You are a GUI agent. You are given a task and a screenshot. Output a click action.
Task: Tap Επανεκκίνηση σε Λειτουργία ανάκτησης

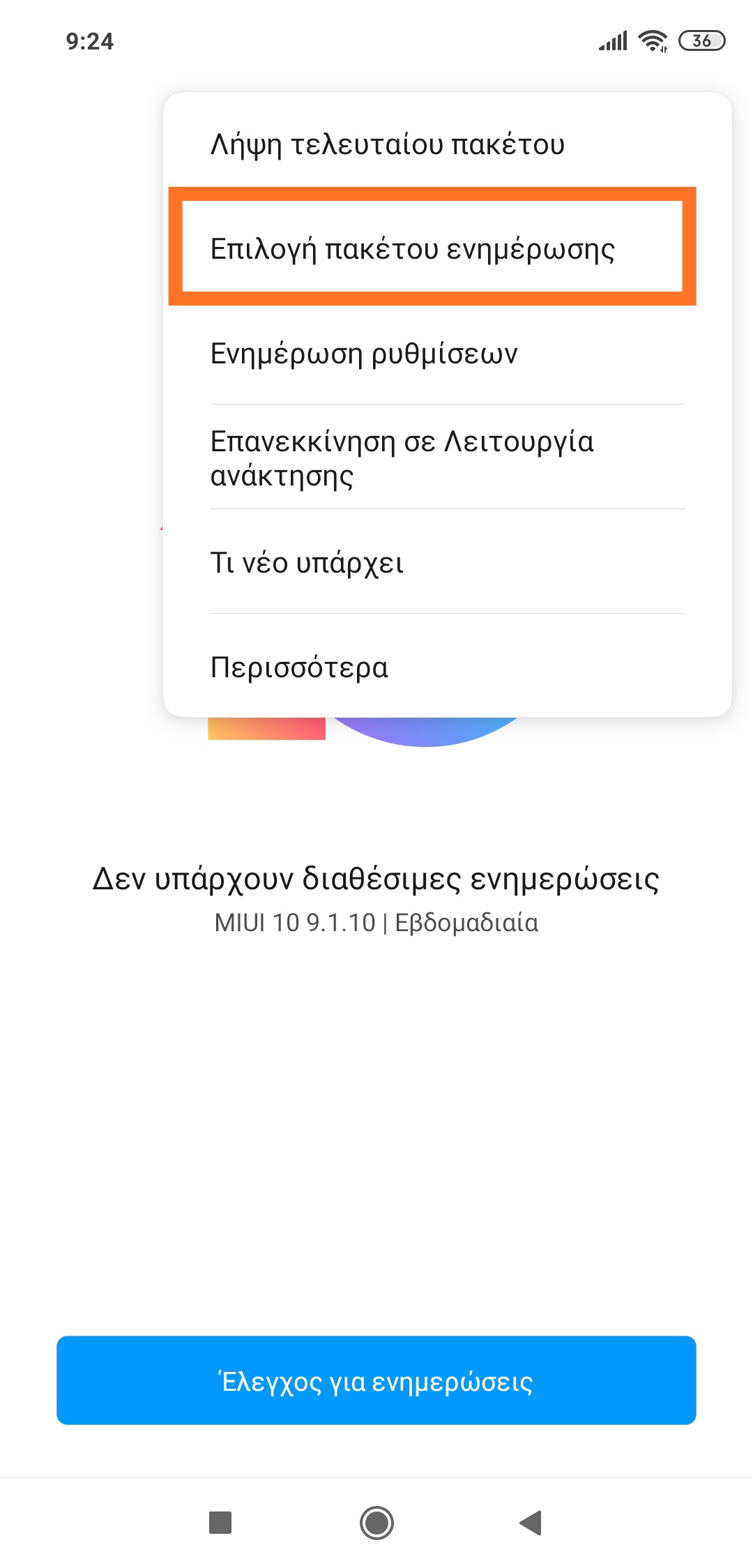(402, 458)
